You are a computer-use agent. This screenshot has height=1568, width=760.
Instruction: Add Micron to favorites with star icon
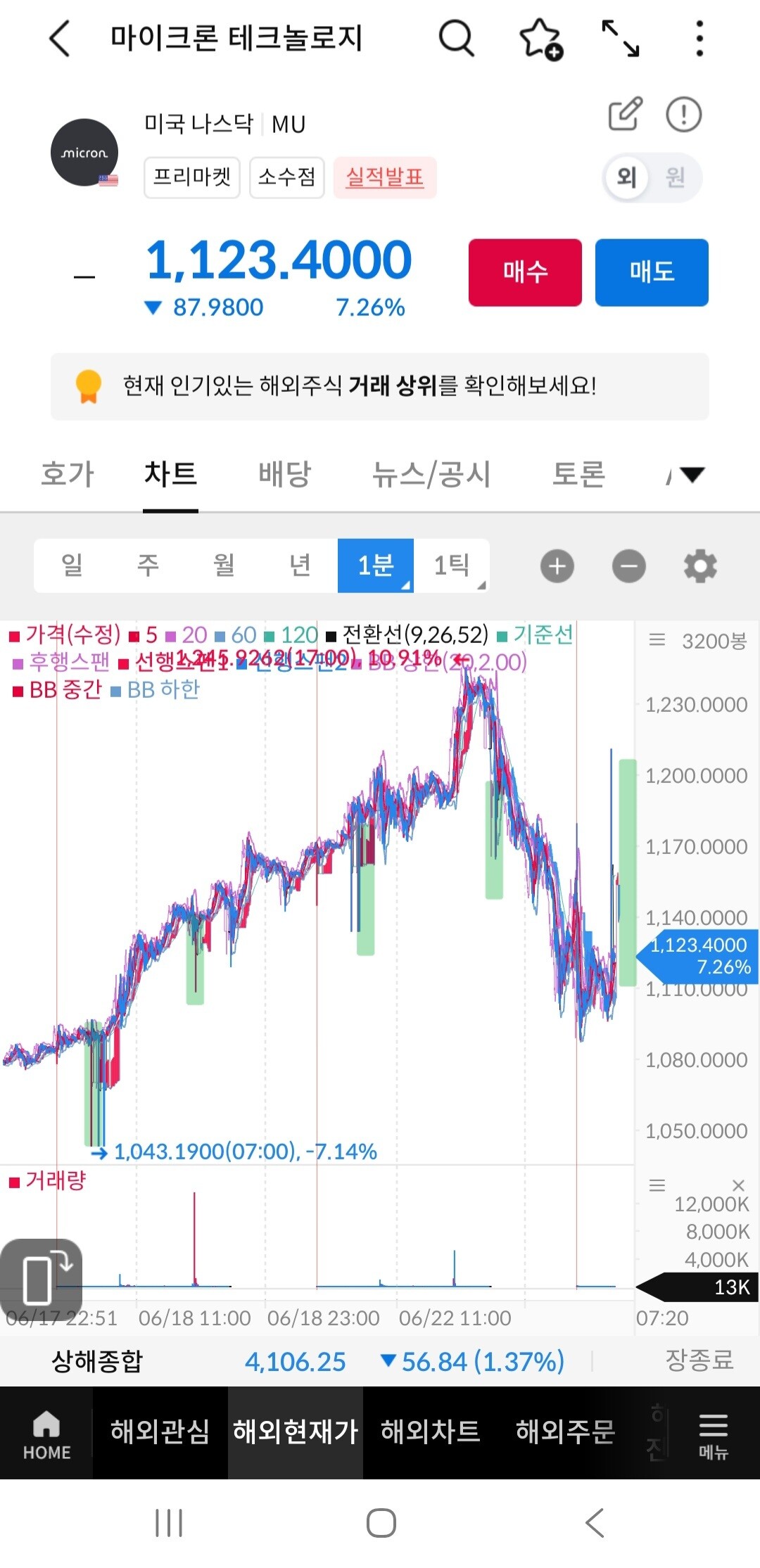(x=540, y=39)
